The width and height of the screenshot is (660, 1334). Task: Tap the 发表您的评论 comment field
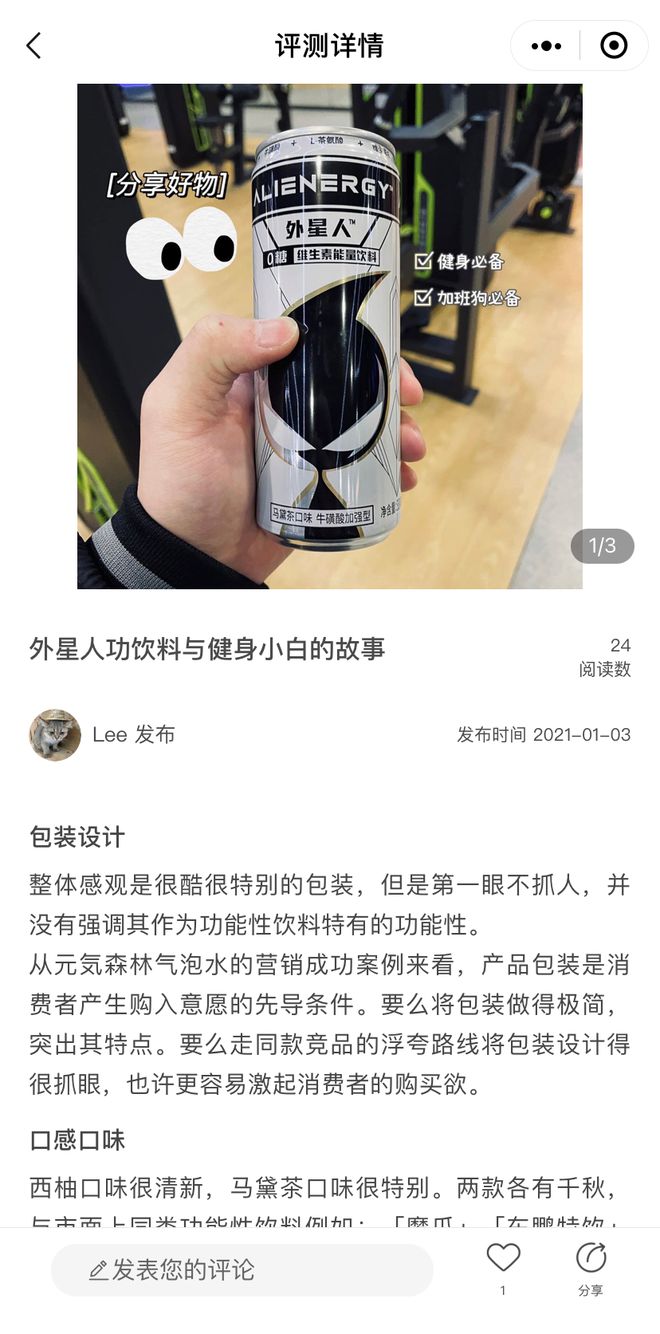(x=242, y=1270)
